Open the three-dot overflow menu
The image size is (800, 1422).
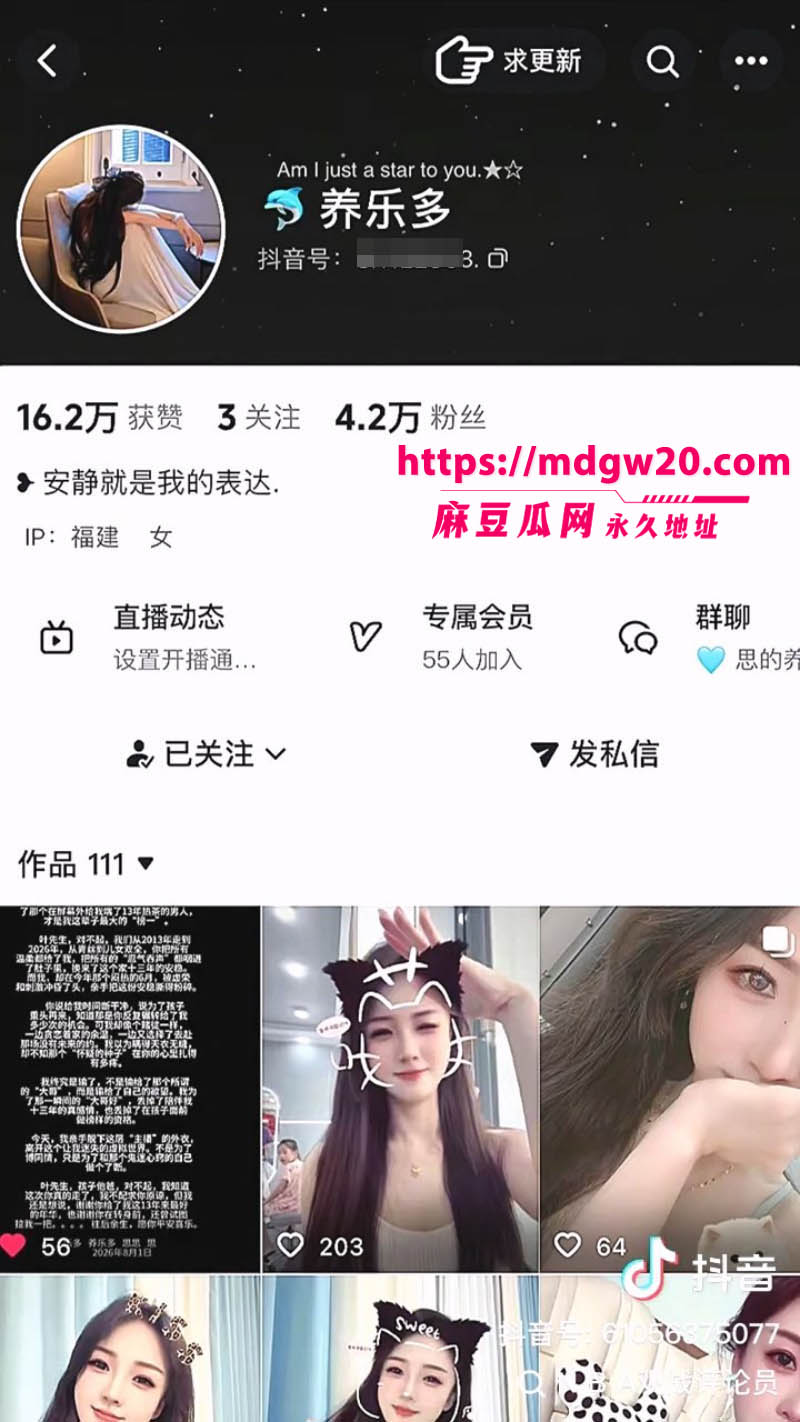coord(751,61)
